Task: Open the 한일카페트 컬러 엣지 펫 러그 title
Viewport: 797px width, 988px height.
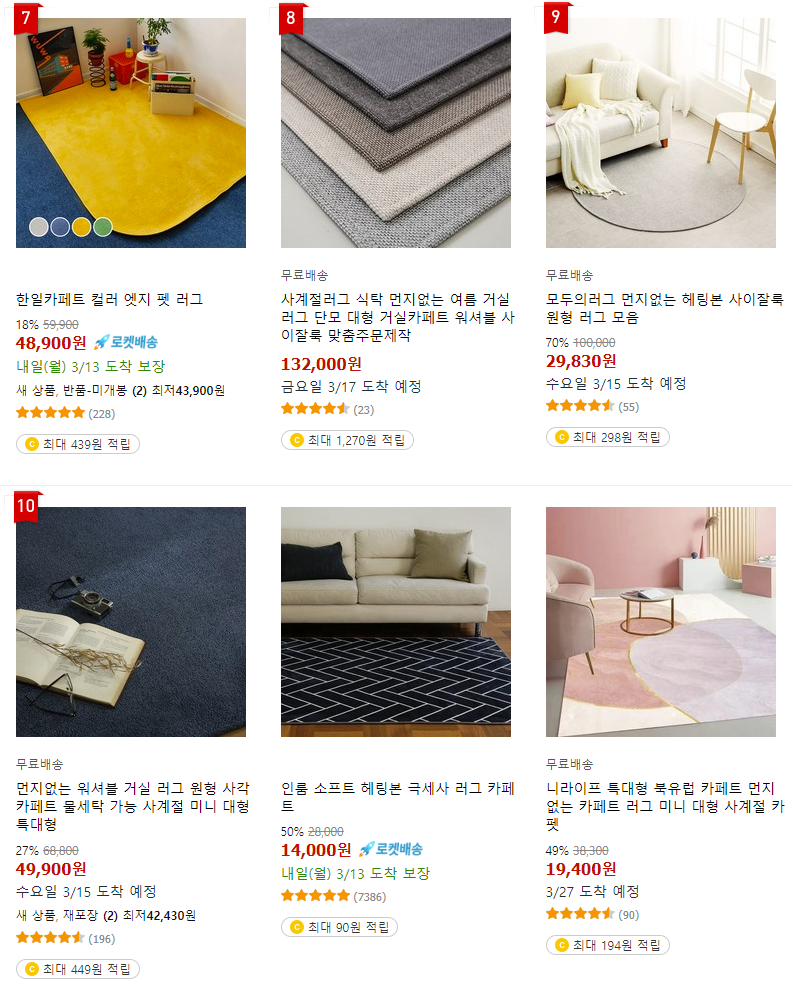Action: pos(109,299)
